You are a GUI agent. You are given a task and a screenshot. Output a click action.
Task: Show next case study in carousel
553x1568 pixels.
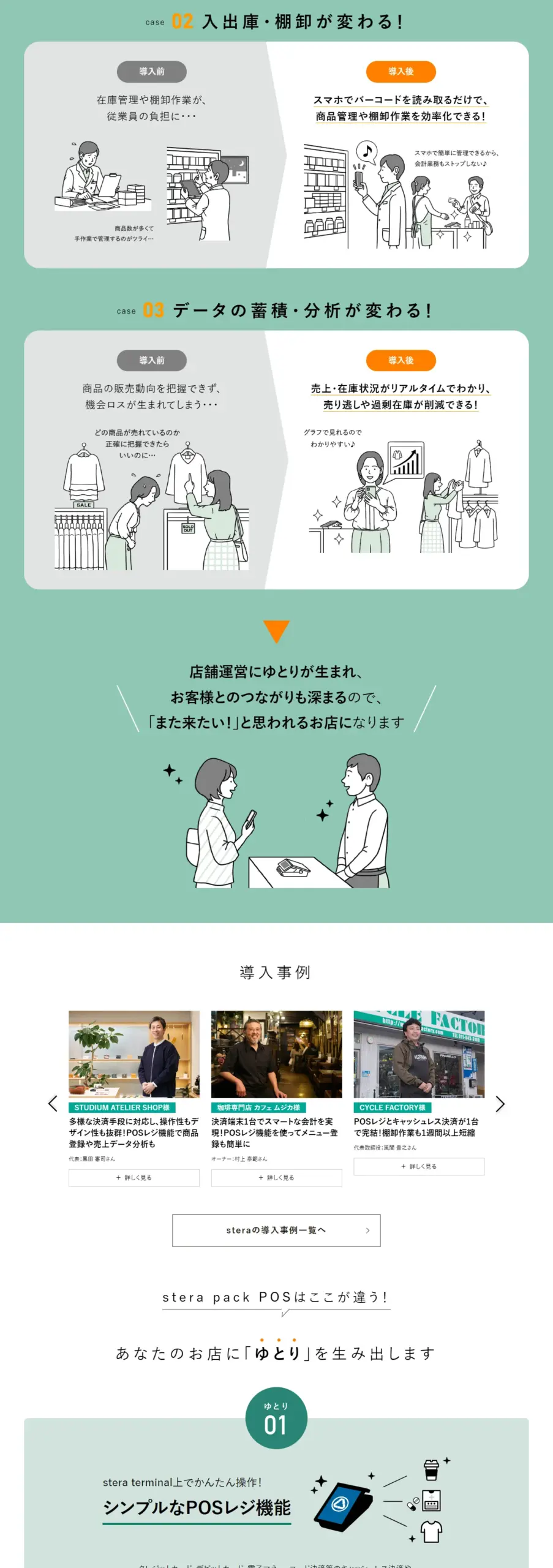click(500, 1104)
